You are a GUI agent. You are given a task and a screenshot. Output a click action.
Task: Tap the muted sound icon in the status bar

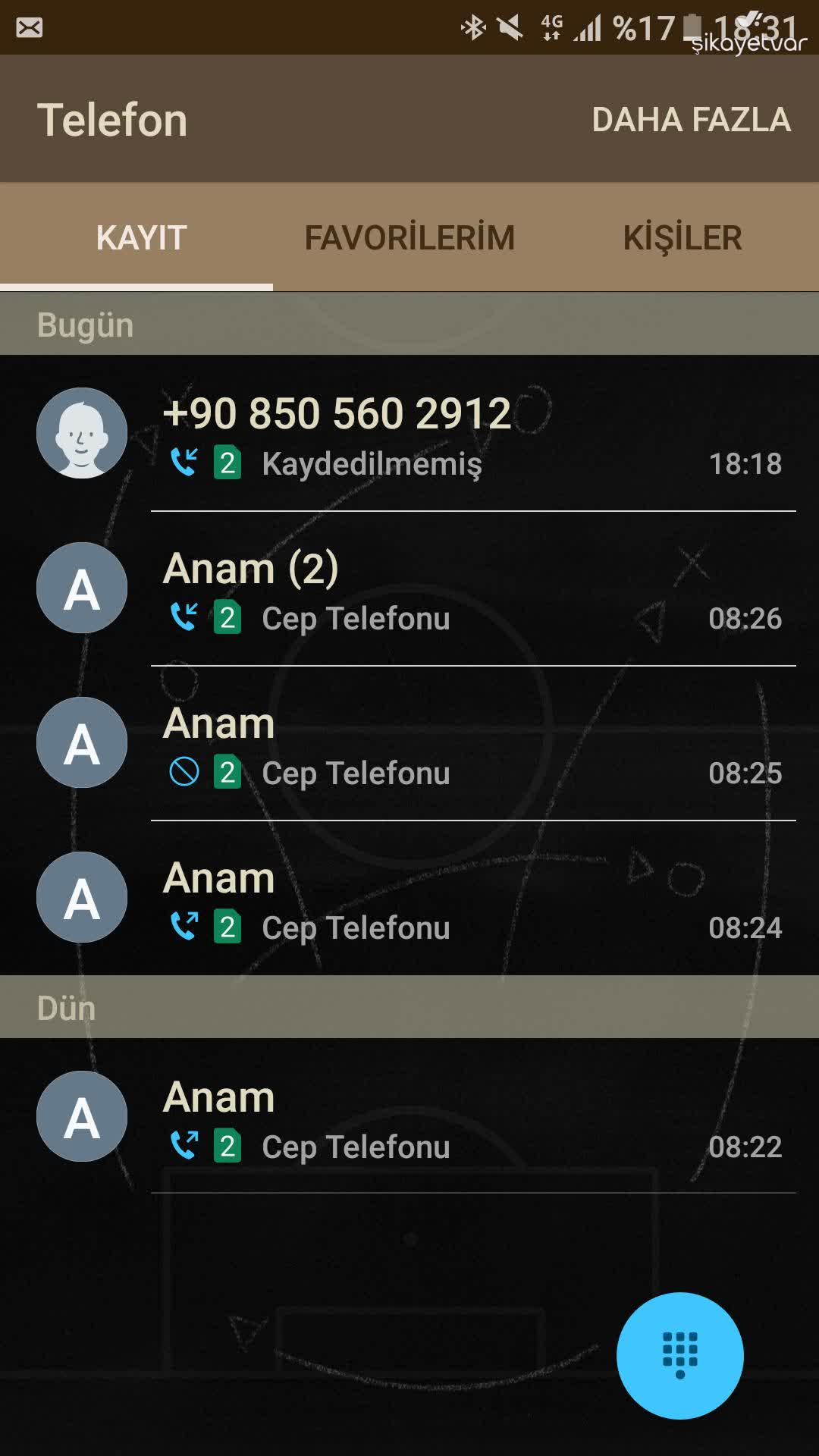(510, 26)
